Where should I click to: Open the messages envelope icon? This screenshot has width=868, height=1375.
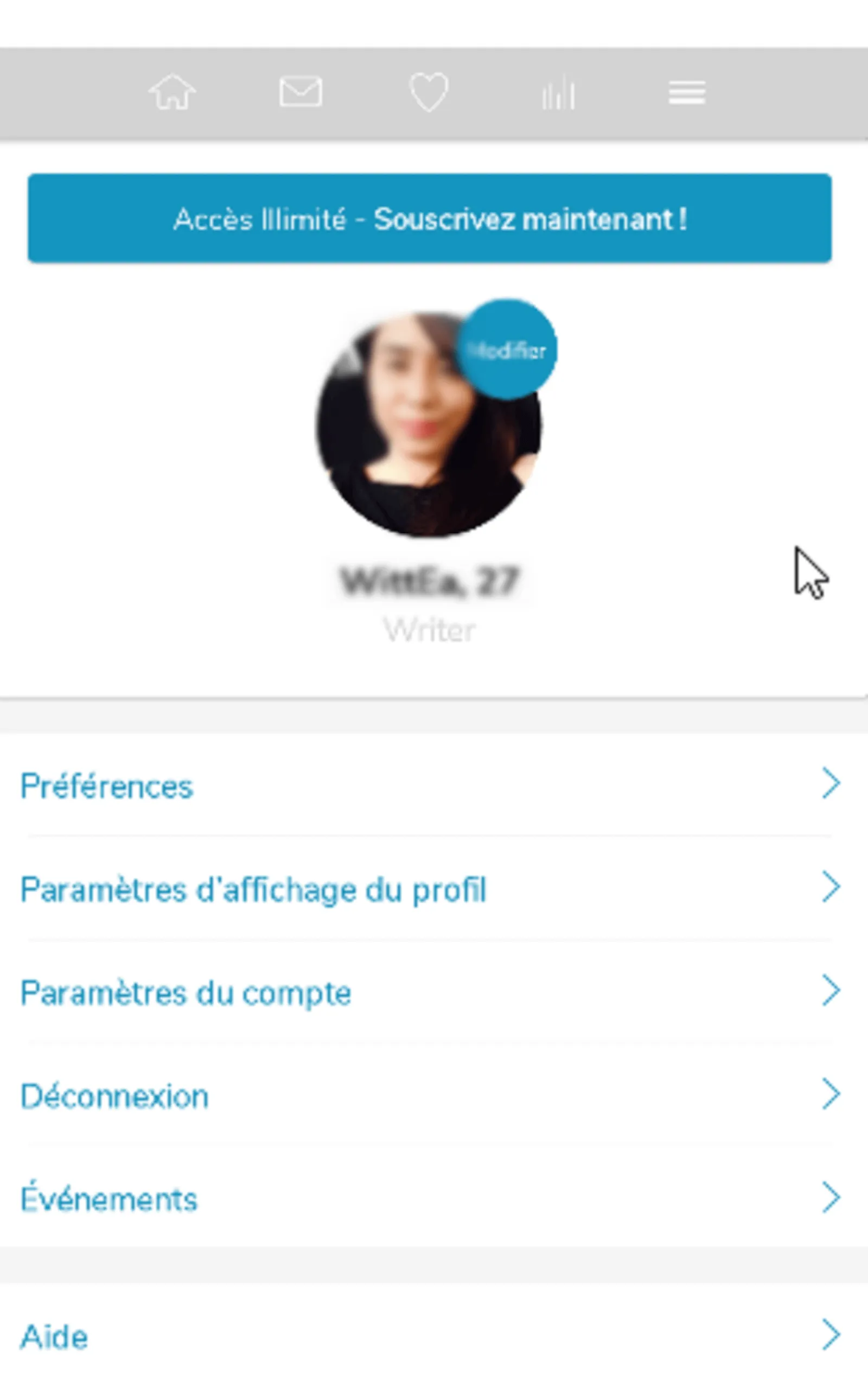click(301, 92)
